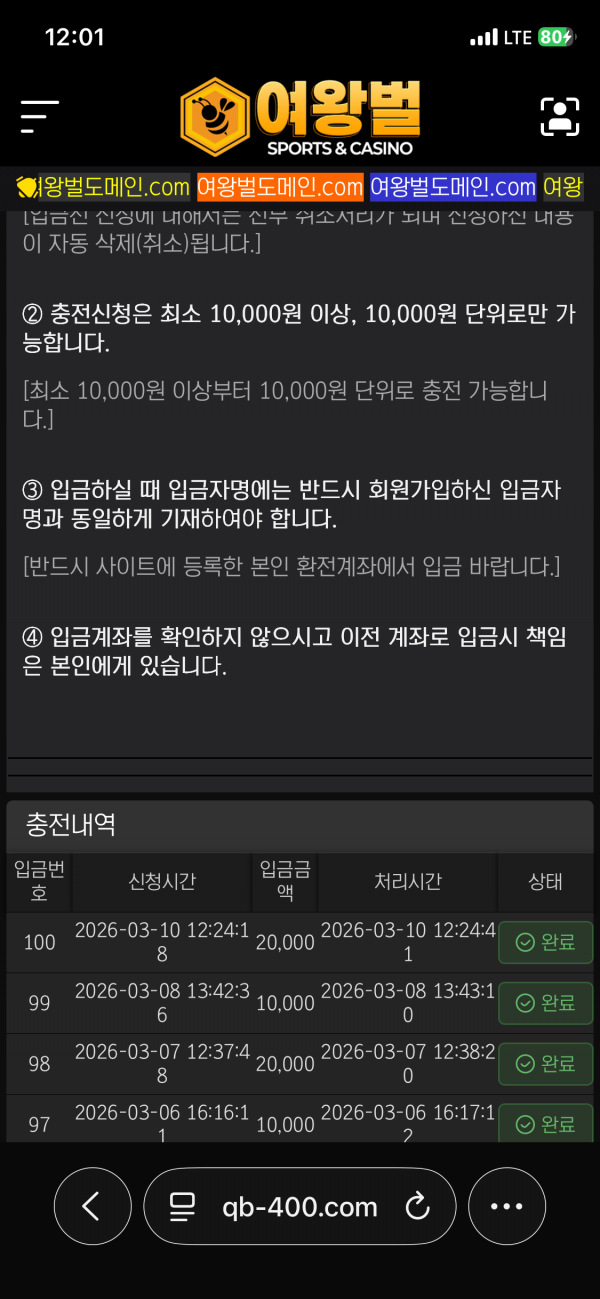The image size is (600, 1299).
Task: Go back with the browser back arrow
Action: coord(92,1206)
